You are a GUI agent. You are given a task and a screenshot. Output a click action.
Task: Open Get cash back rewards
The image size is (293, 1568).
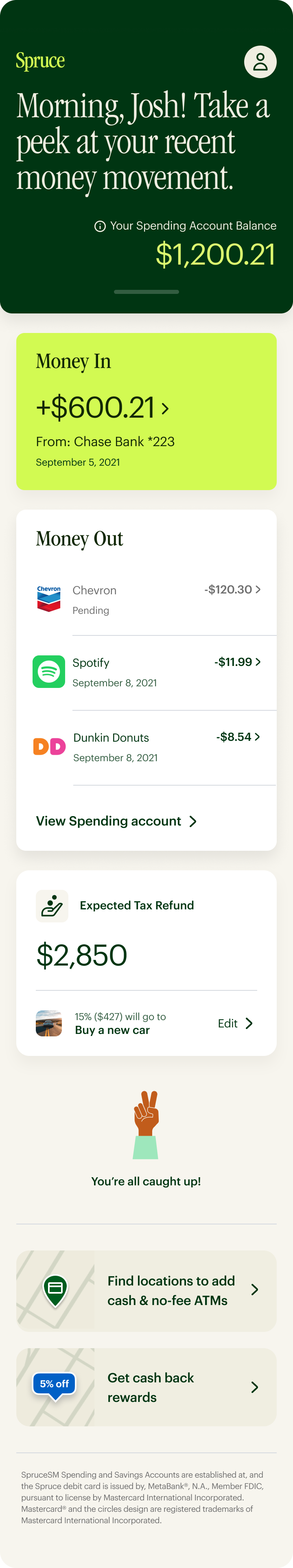point(146,1387)
